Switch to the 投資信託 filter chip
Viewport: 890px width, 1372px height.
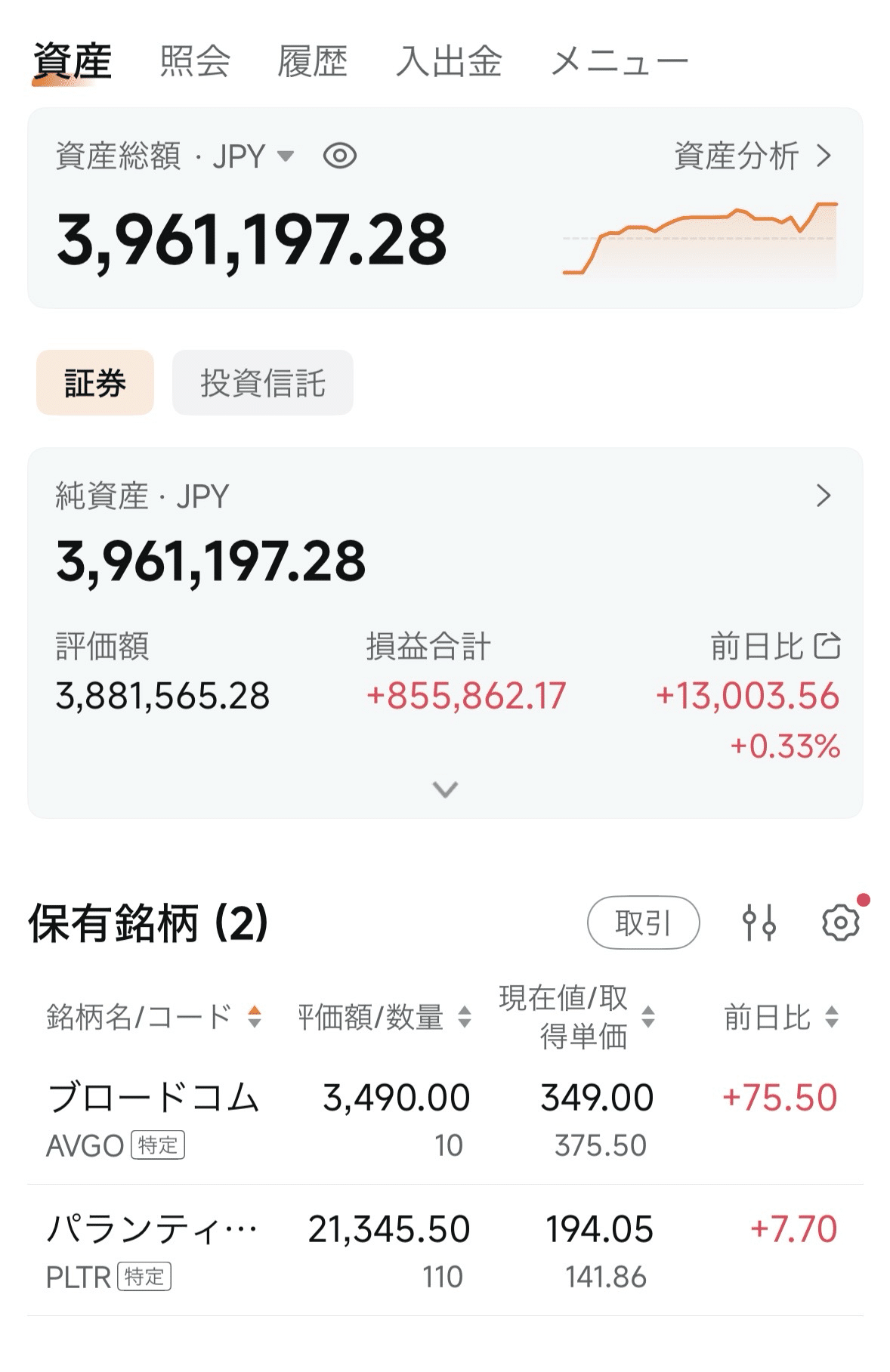pyautogui.click(x=263, y=383)
